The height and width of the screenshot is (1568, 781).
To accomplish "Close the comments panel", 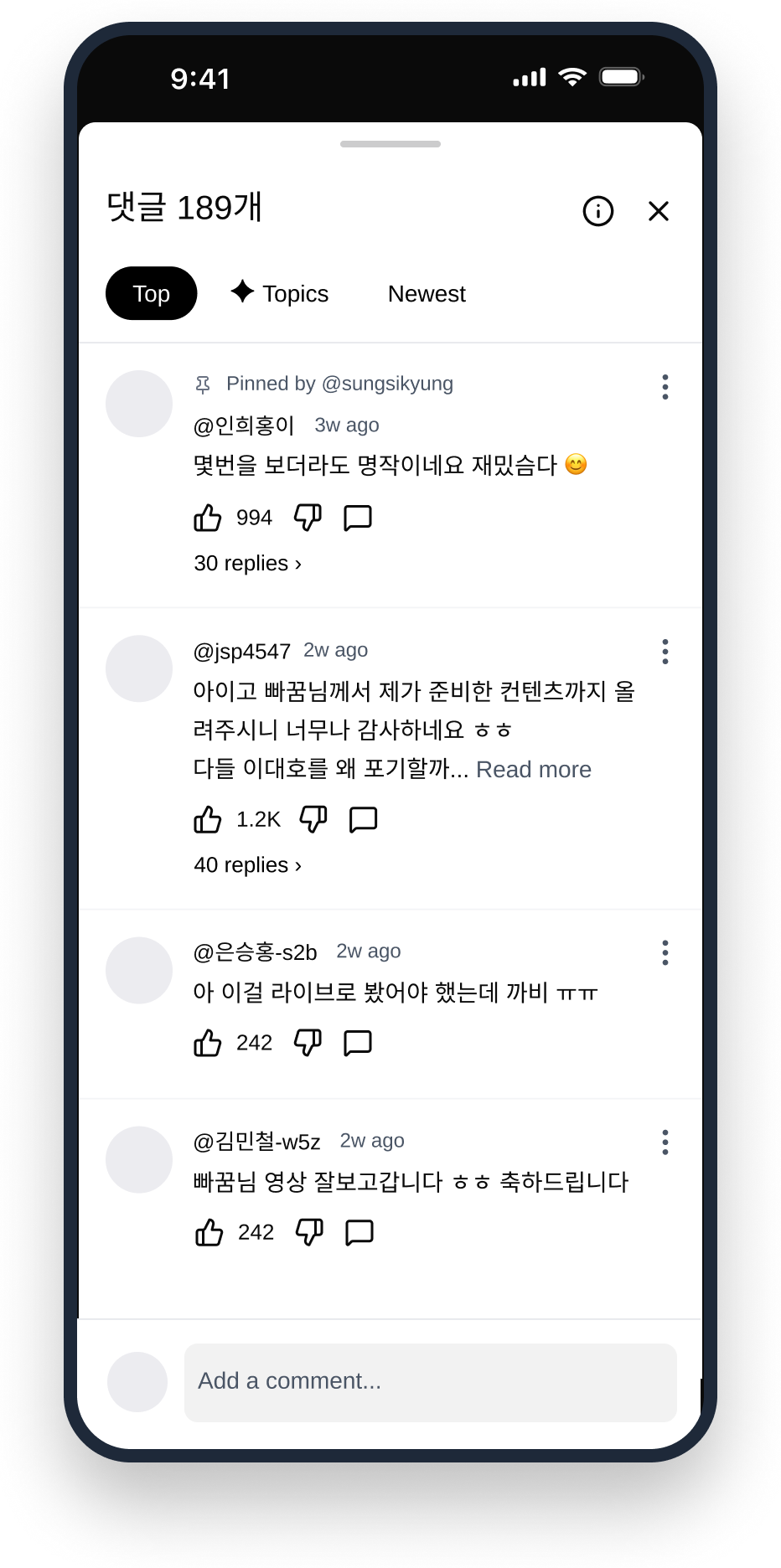I will point(659,211).
